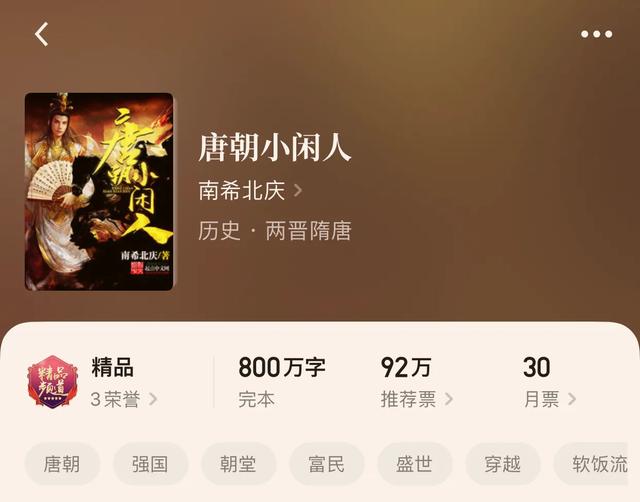Tap the book cover of 唐朝小闲人
This screenshot has width=640, height=502.
pos(99,192)
